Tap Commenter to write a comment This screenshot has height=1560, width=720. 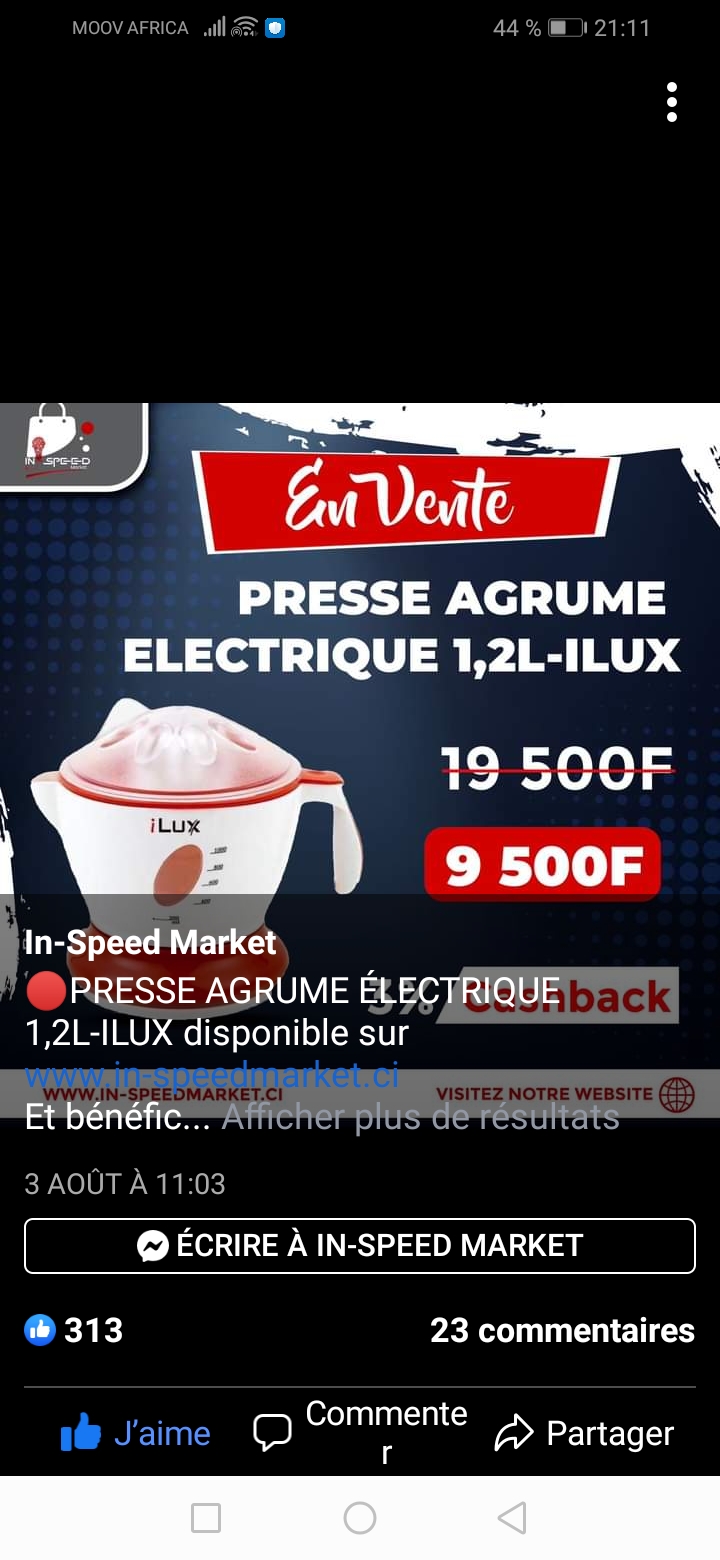tap(360, 1432)
